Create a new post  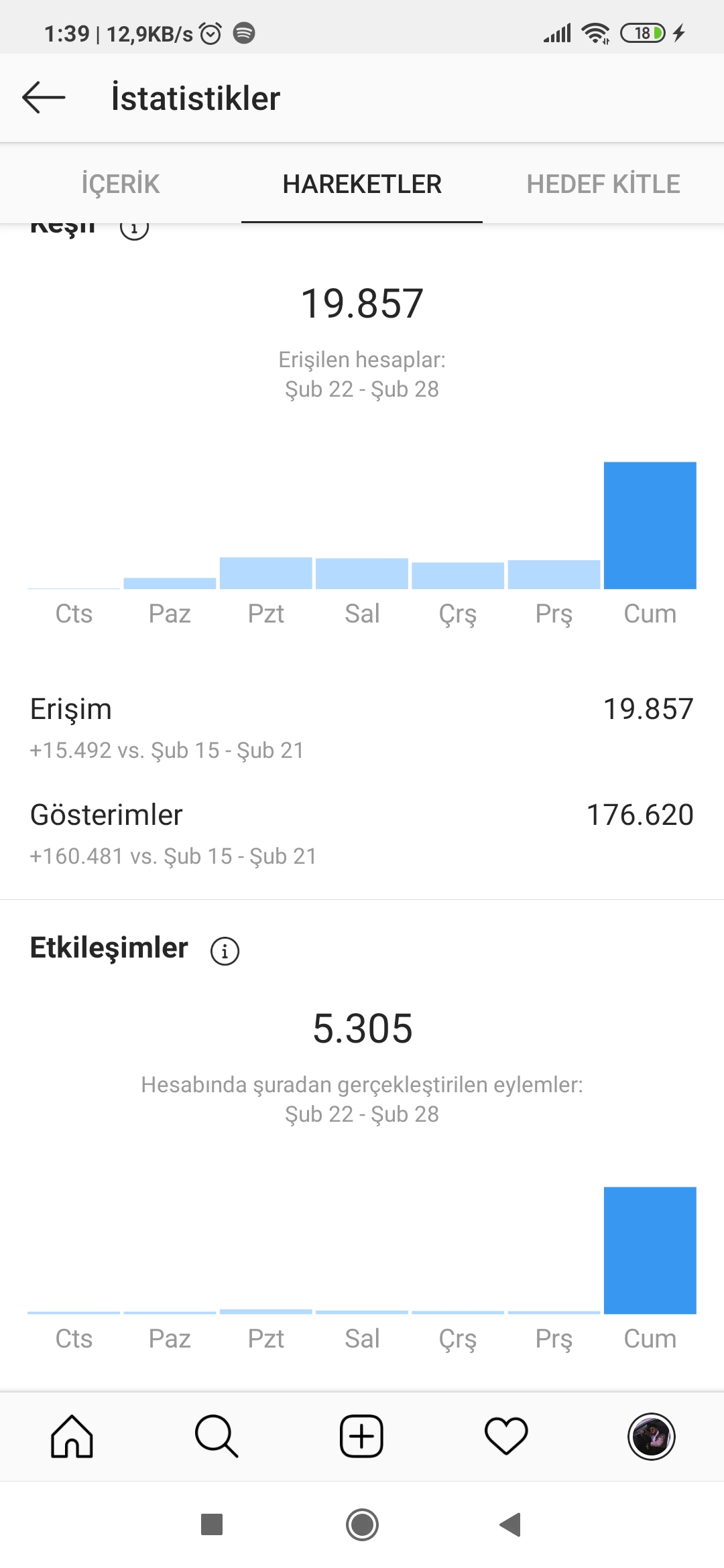(362, 1436)
